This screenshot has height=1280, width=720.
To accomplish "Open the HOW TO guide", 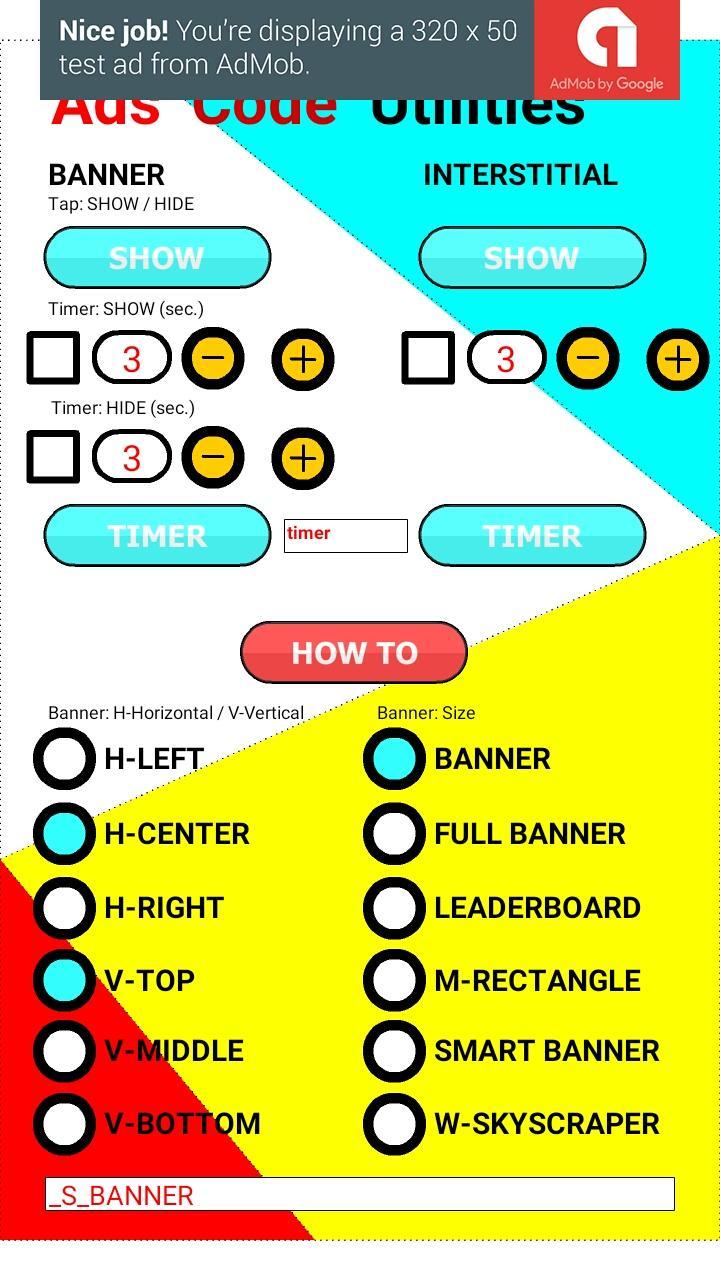I will tap(354, 653).
